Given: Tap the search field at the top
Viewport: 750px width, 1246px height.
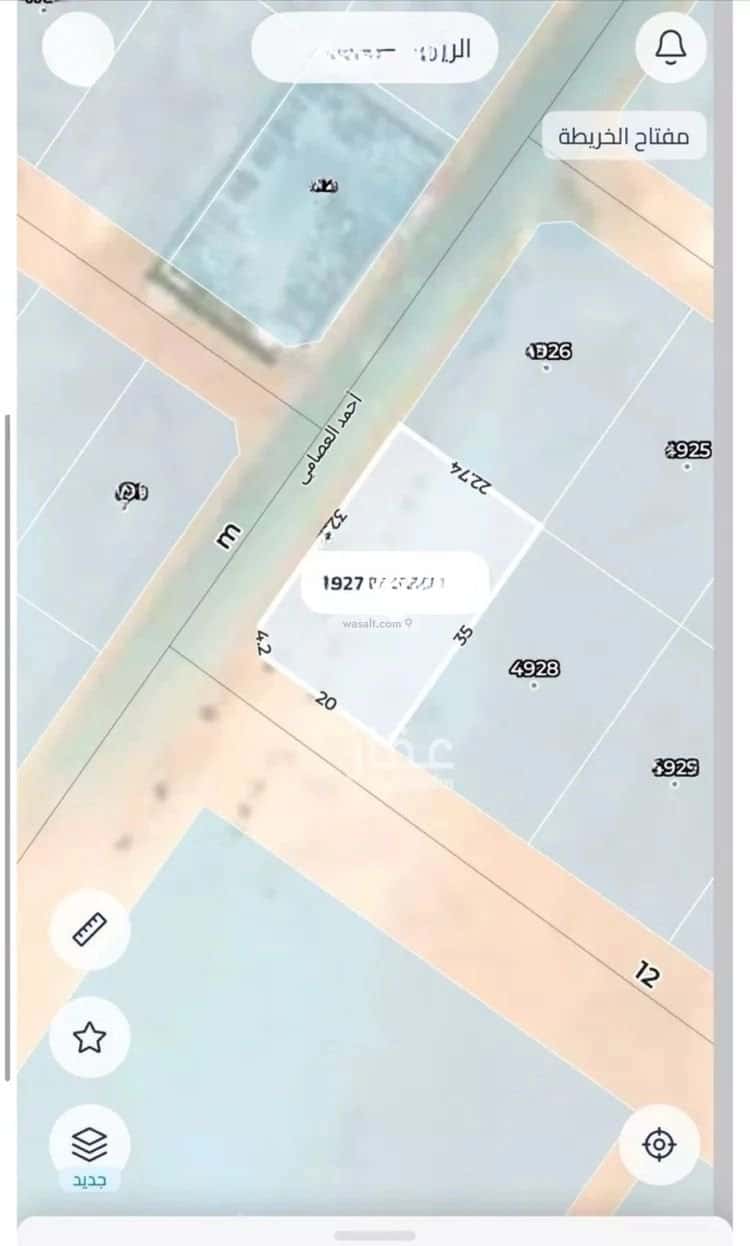Looking at the screenshot, I should tap(374, 48).
